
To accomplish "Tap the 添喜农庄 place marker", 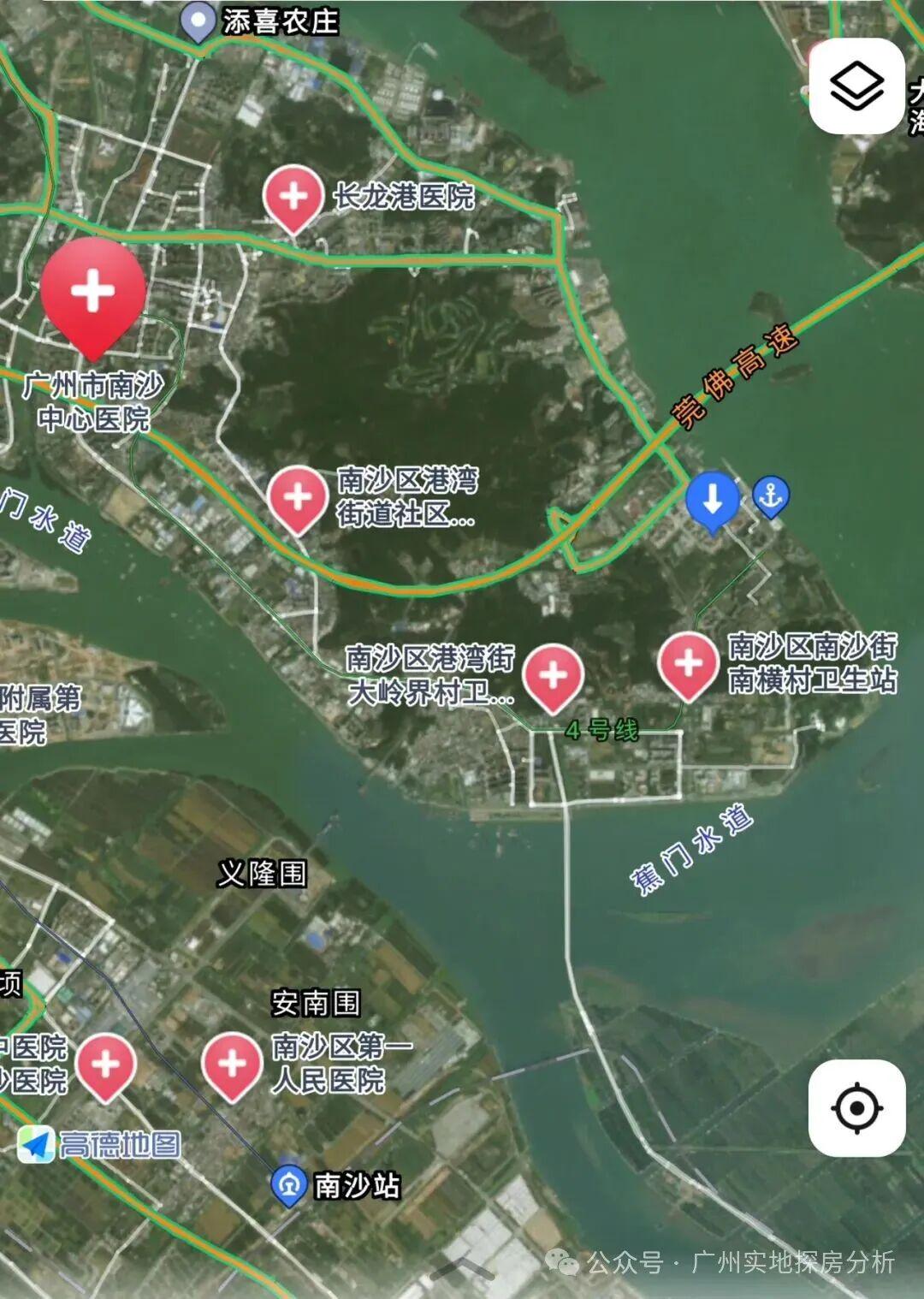I will pos(198,21).
